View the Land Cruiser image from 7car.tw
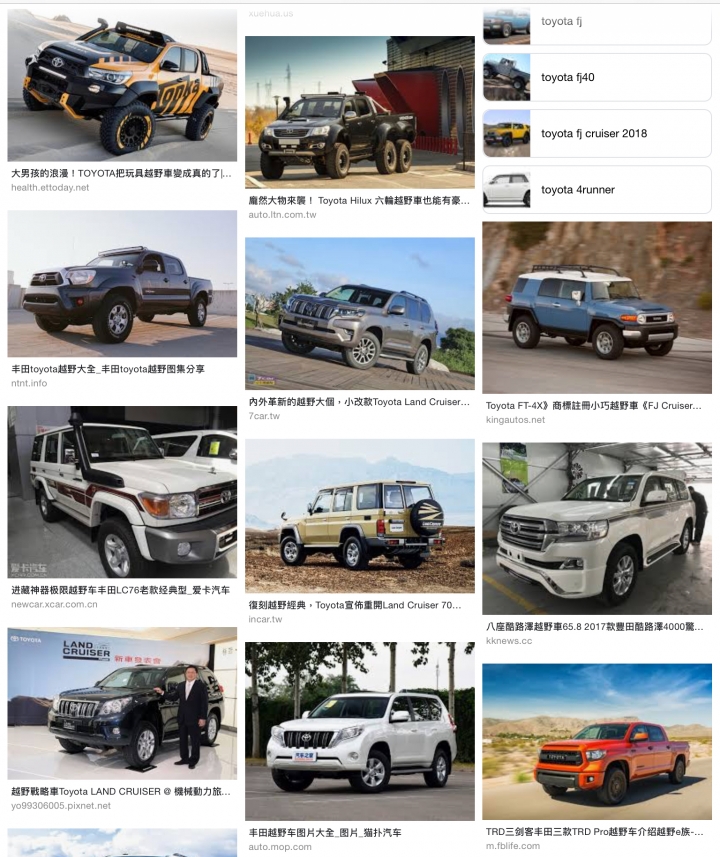The width and height of the screenshot is (720, 857). click(x=359, y=313)
